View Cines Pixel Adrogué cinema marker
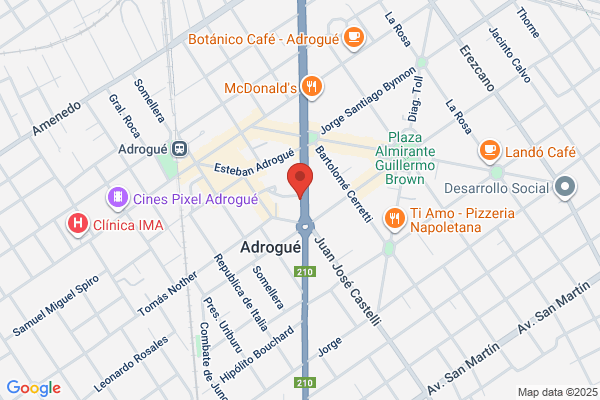 coord(118,198)
